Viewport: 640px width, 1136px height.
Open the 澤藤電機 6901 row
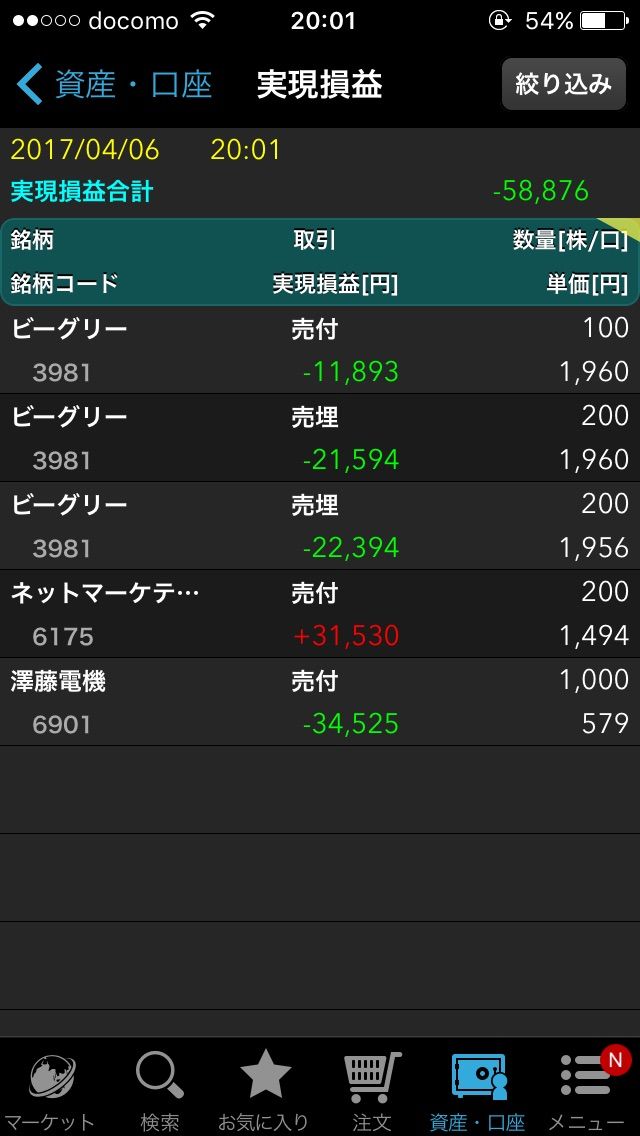320,702
